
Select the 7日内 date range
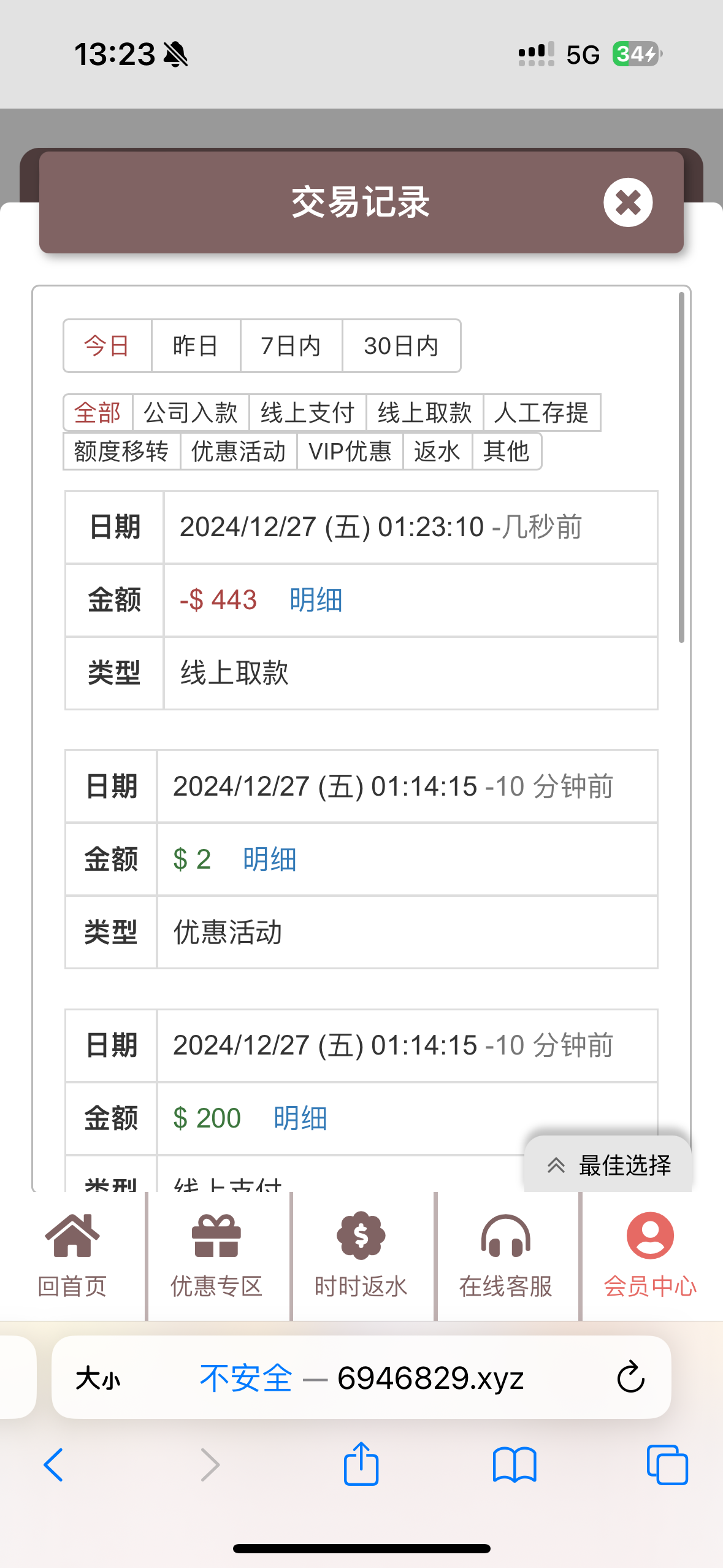tap(291, 346)
